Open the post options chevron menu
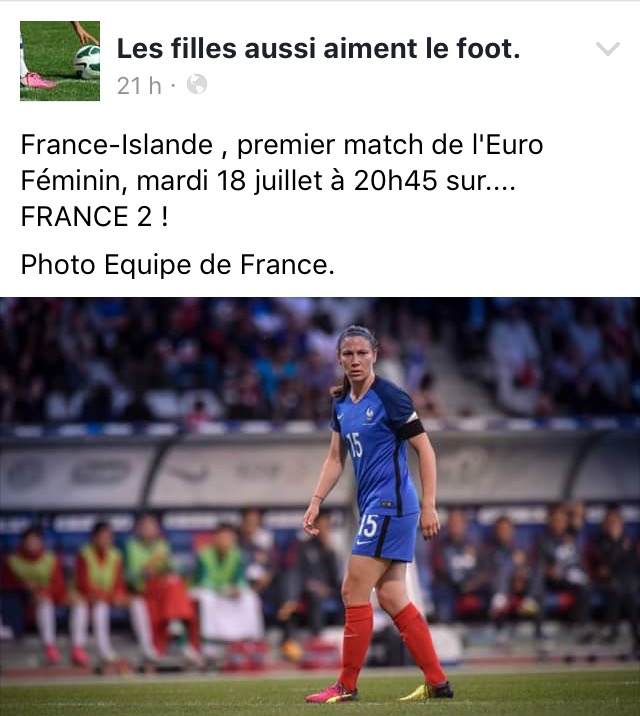The width and height of the screenshot is (640, 716). pyautogui.click(x=607, y=49)
